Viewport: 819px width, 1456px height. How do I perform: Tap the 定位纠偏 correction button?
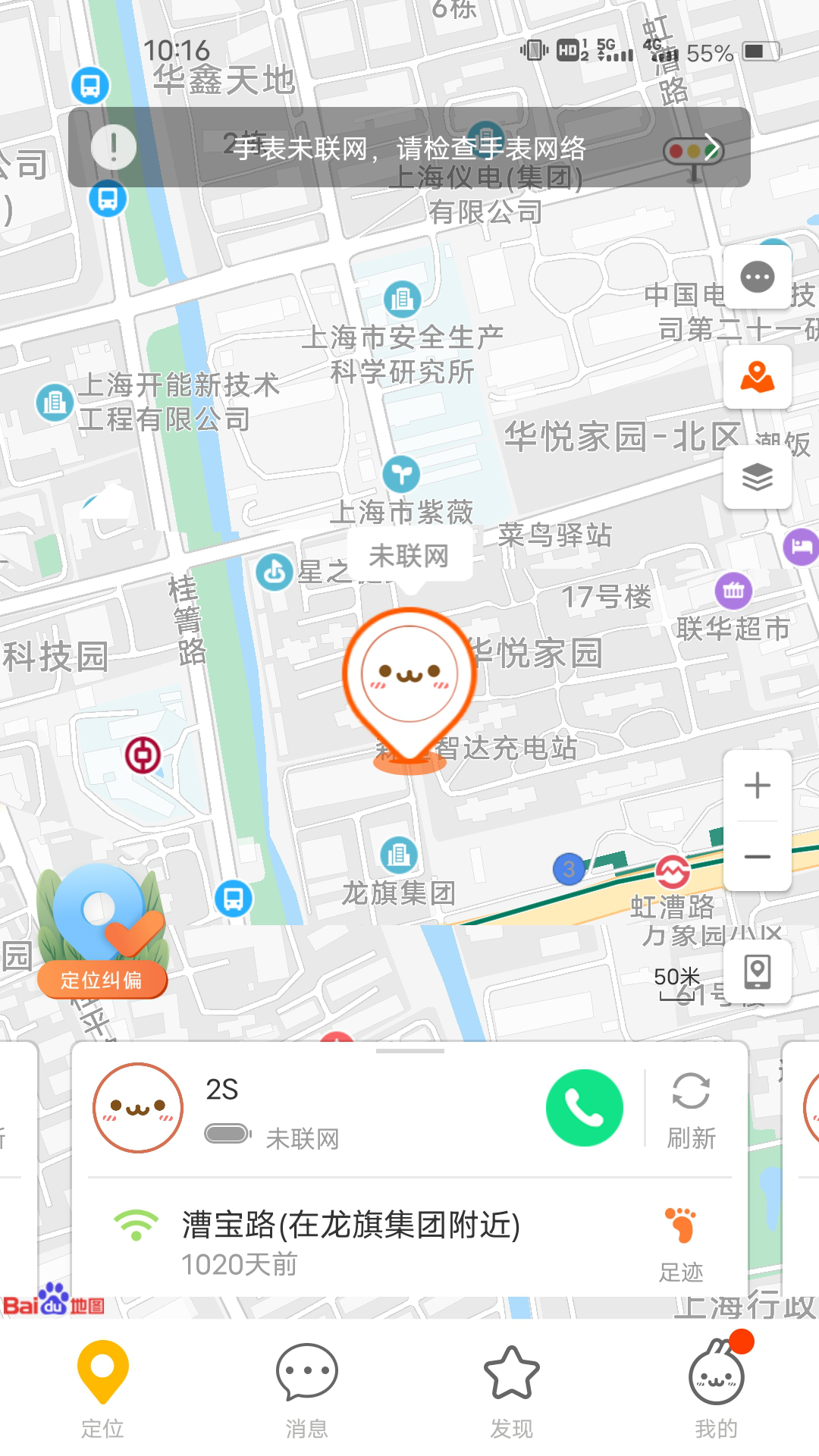pos(102,980)
